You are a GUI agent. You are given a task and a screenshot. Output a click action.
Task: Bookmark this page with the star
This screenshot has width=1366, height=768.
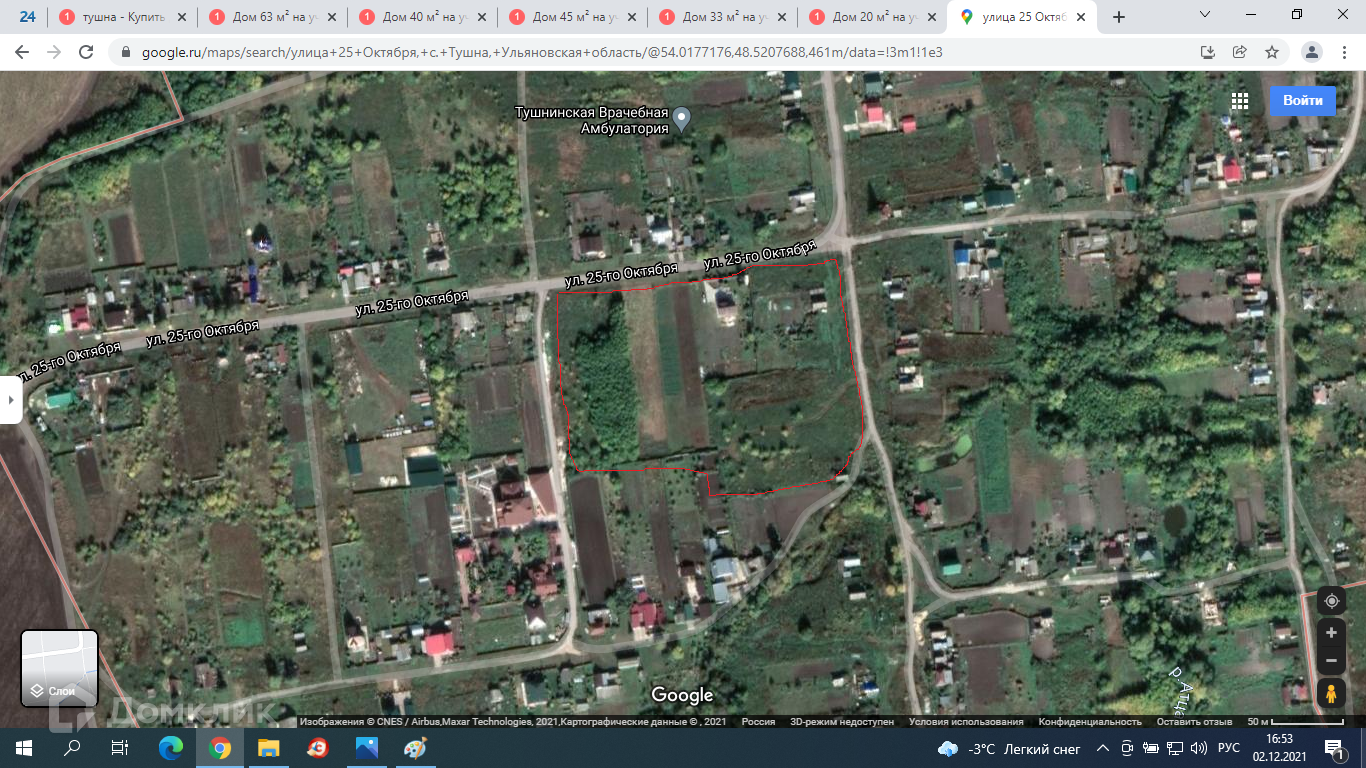(x=1272, y=52)
